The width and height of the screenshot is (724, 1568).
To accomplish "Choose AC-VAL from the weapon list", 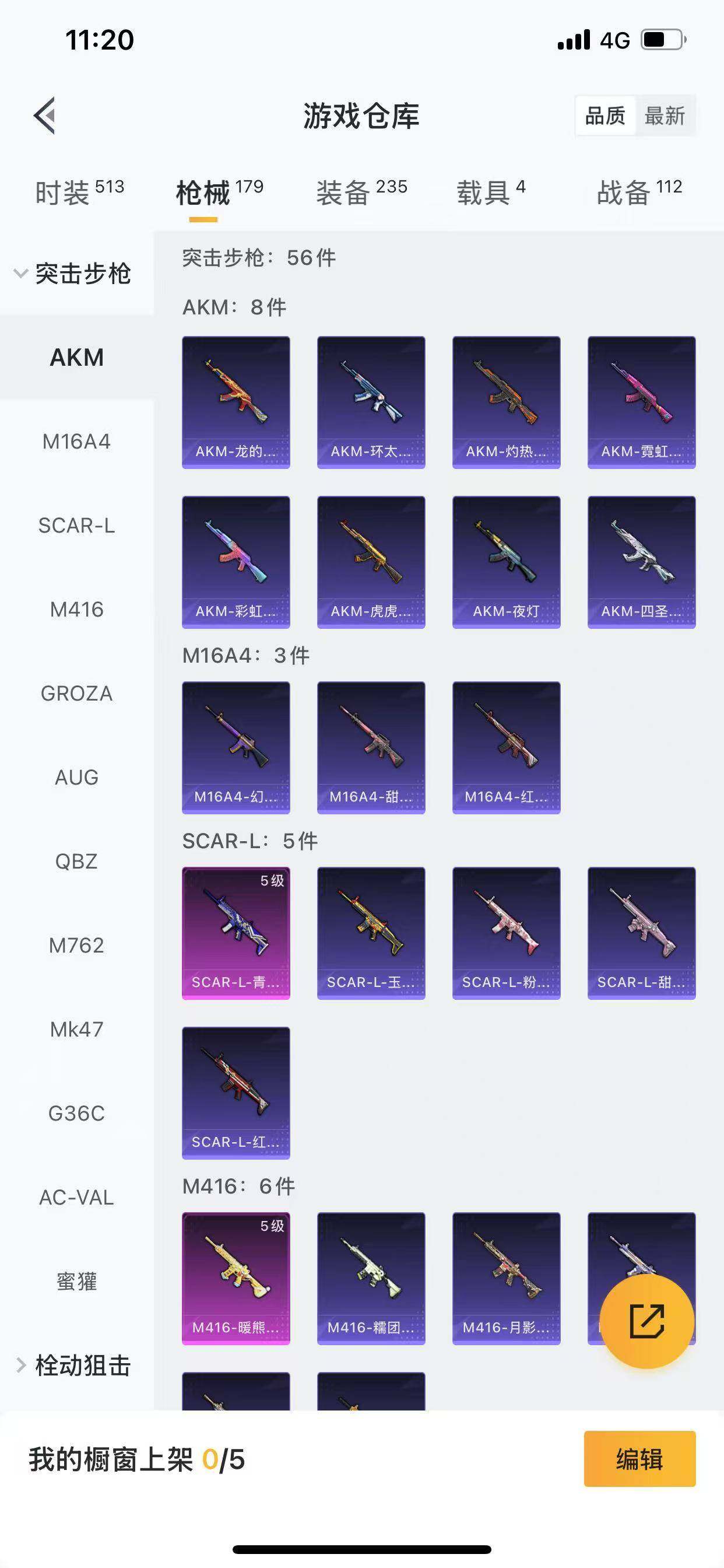I will (77, 1198).
